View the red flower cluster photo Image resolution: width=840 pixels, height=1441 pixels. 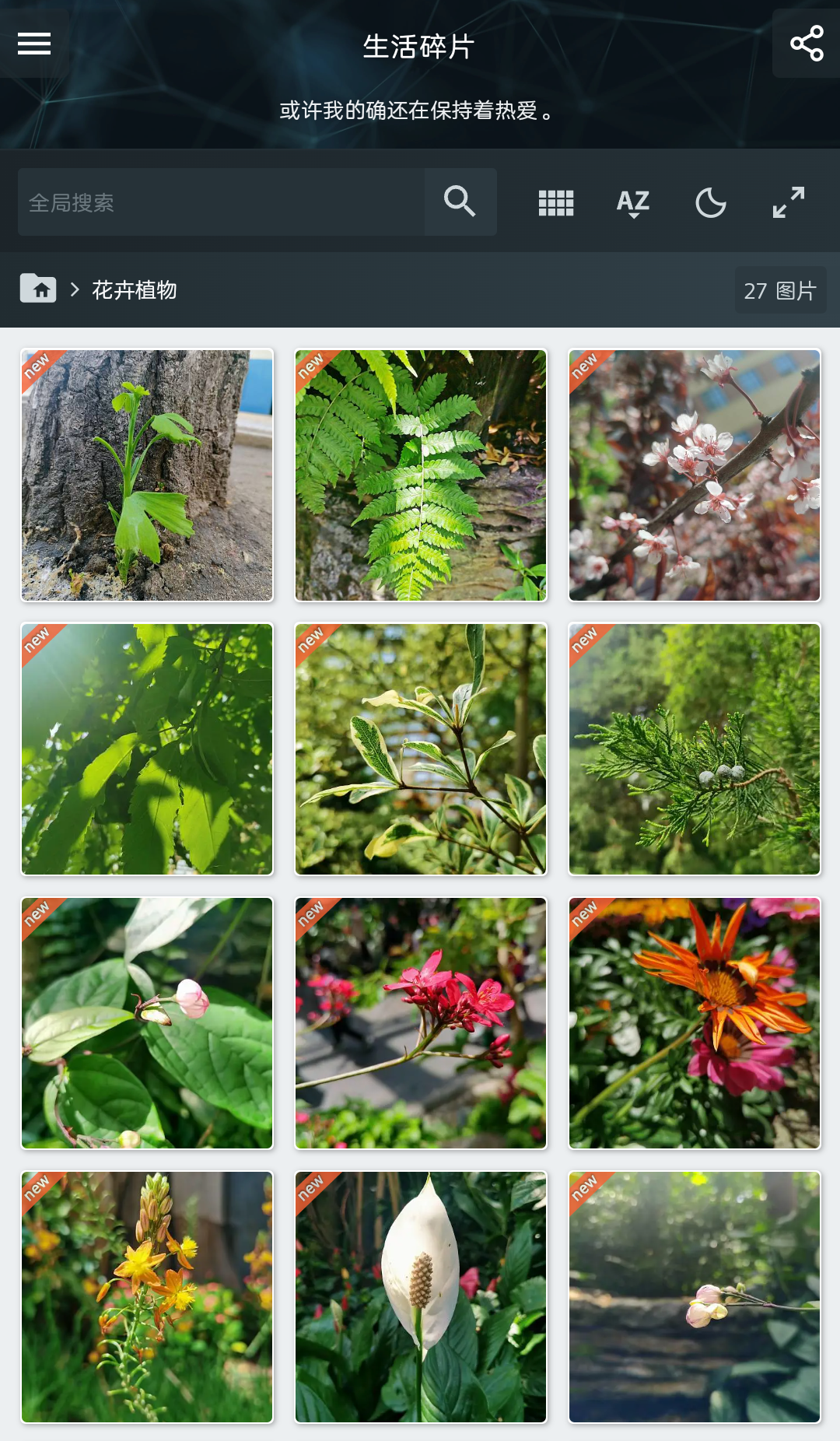[x=421, y=1023]
